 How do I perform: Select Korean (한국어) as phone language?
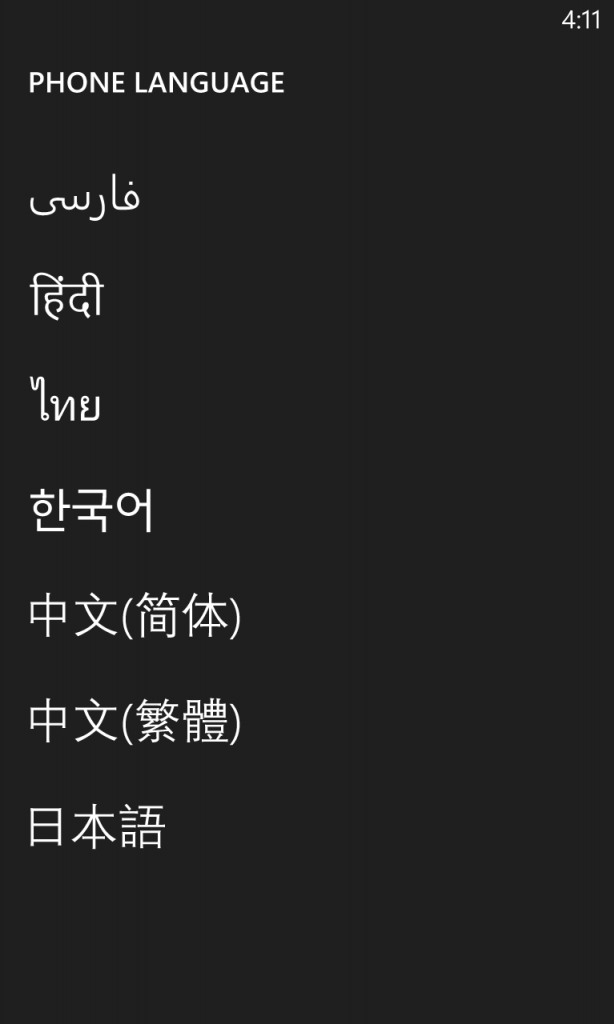[91, 510]
